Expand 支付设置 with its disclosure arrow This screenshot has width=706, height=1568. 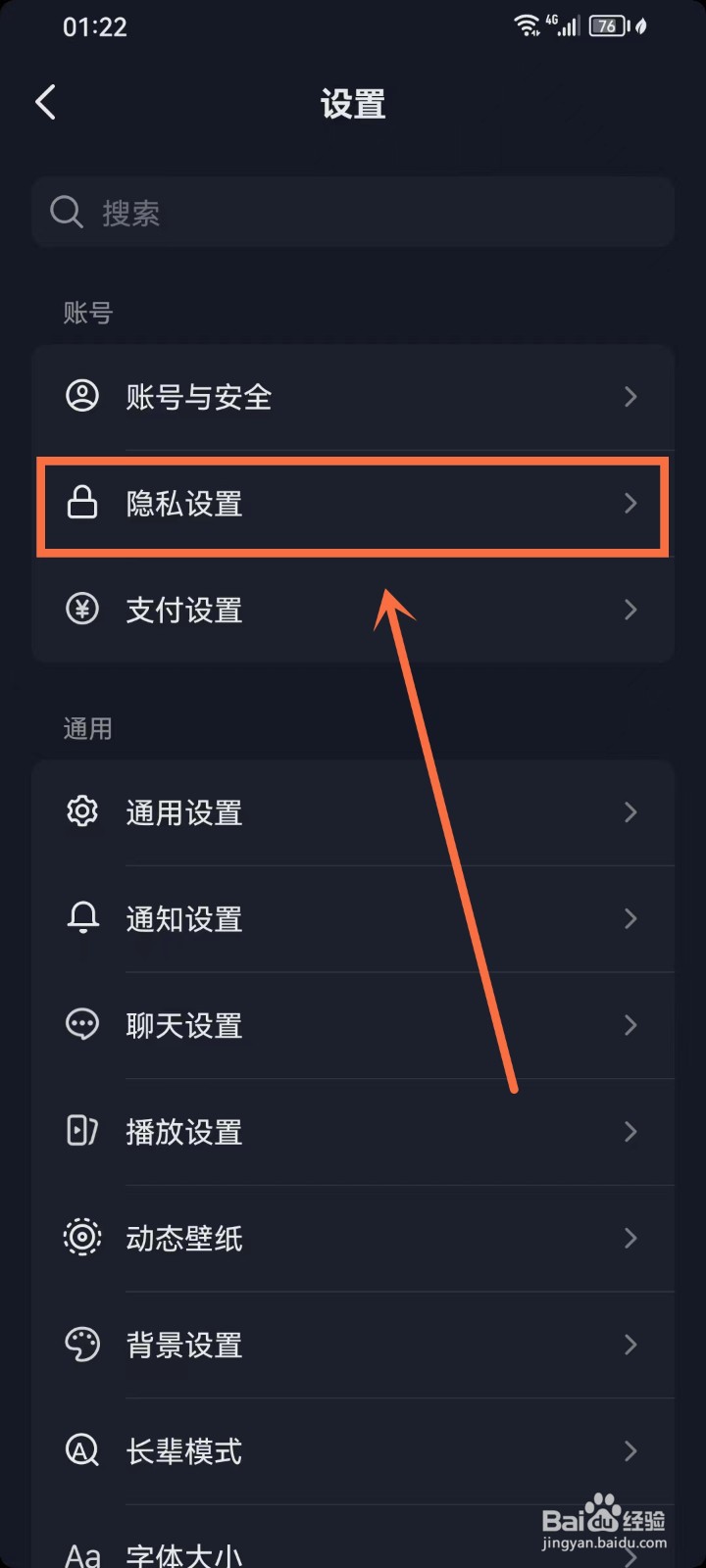pyautogui.click(x=630, y=610)
